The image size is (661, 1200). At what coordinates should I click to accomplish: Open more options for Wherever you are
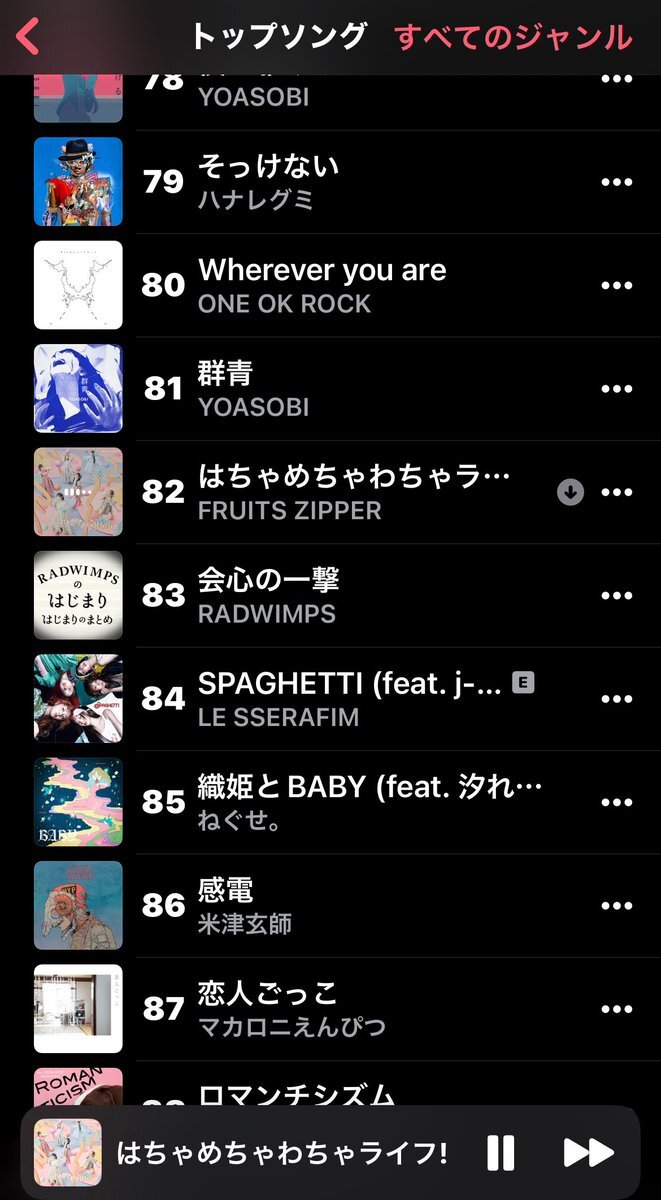click(x=616, y=285)
